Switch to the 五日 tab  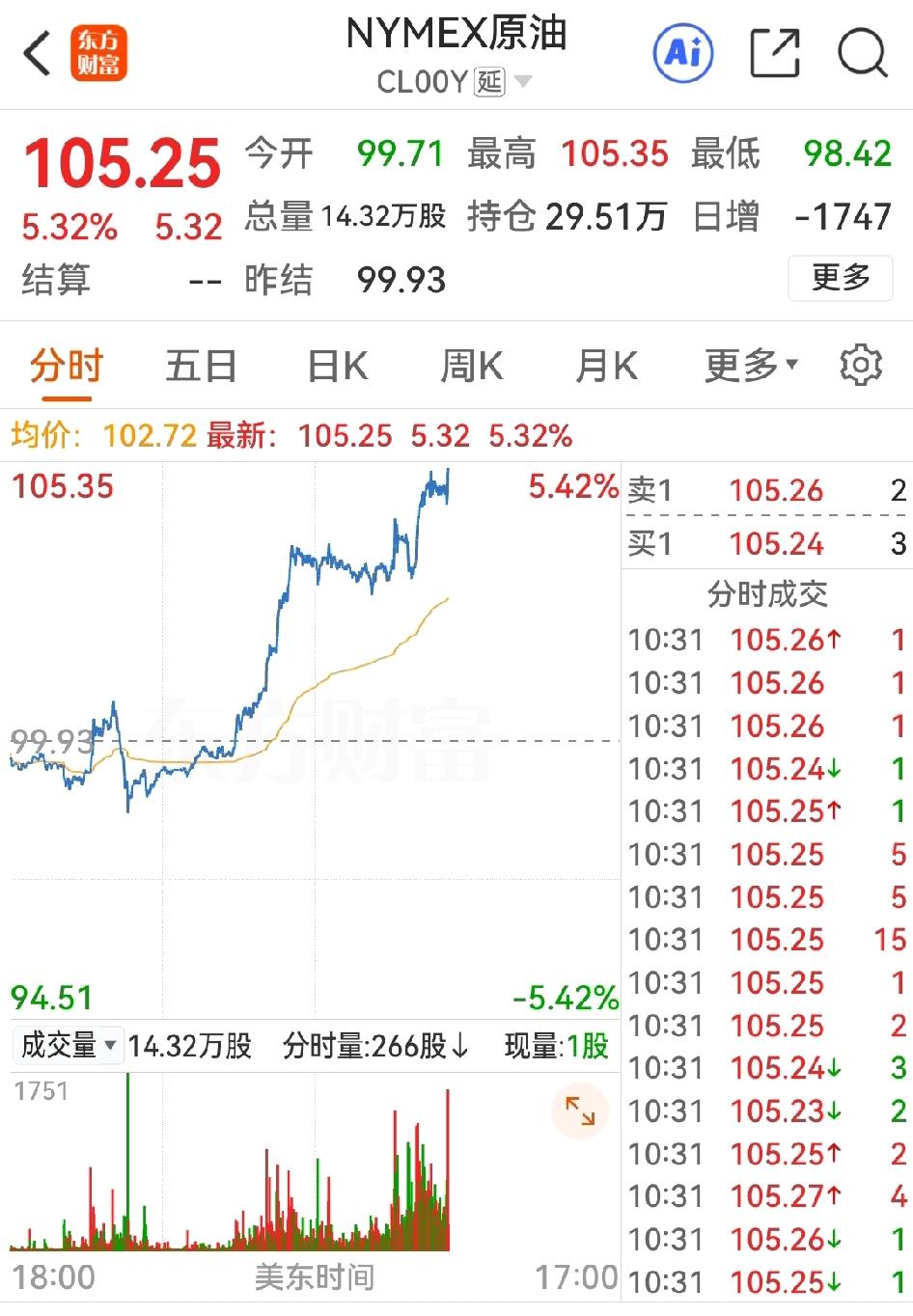[200, 365]
